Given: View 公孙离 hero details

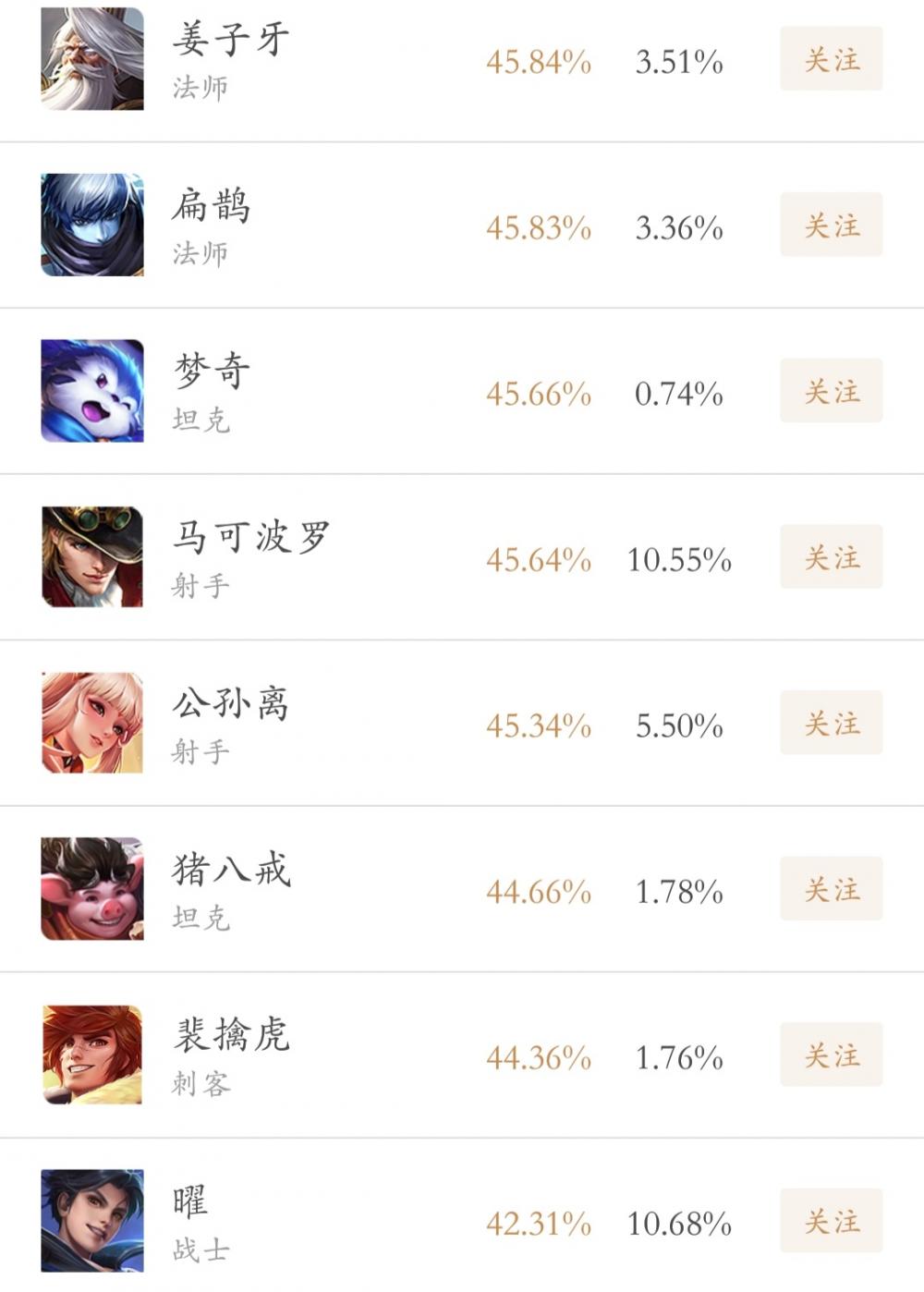Looking at the screenshot, I should pyautogui.click(x=231, y=724).
